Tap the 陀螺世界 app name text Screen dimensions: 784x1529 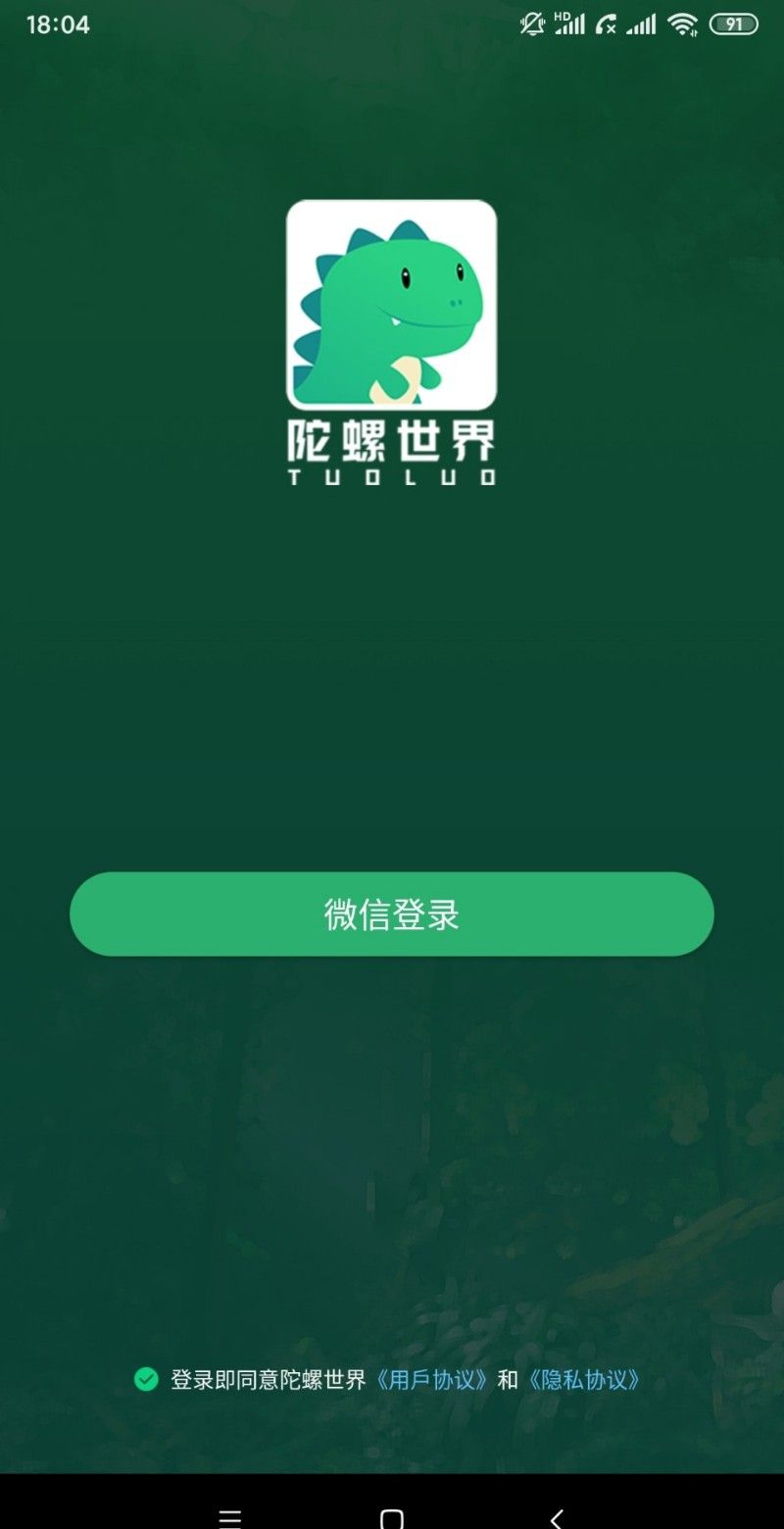[x=391, y=441]
